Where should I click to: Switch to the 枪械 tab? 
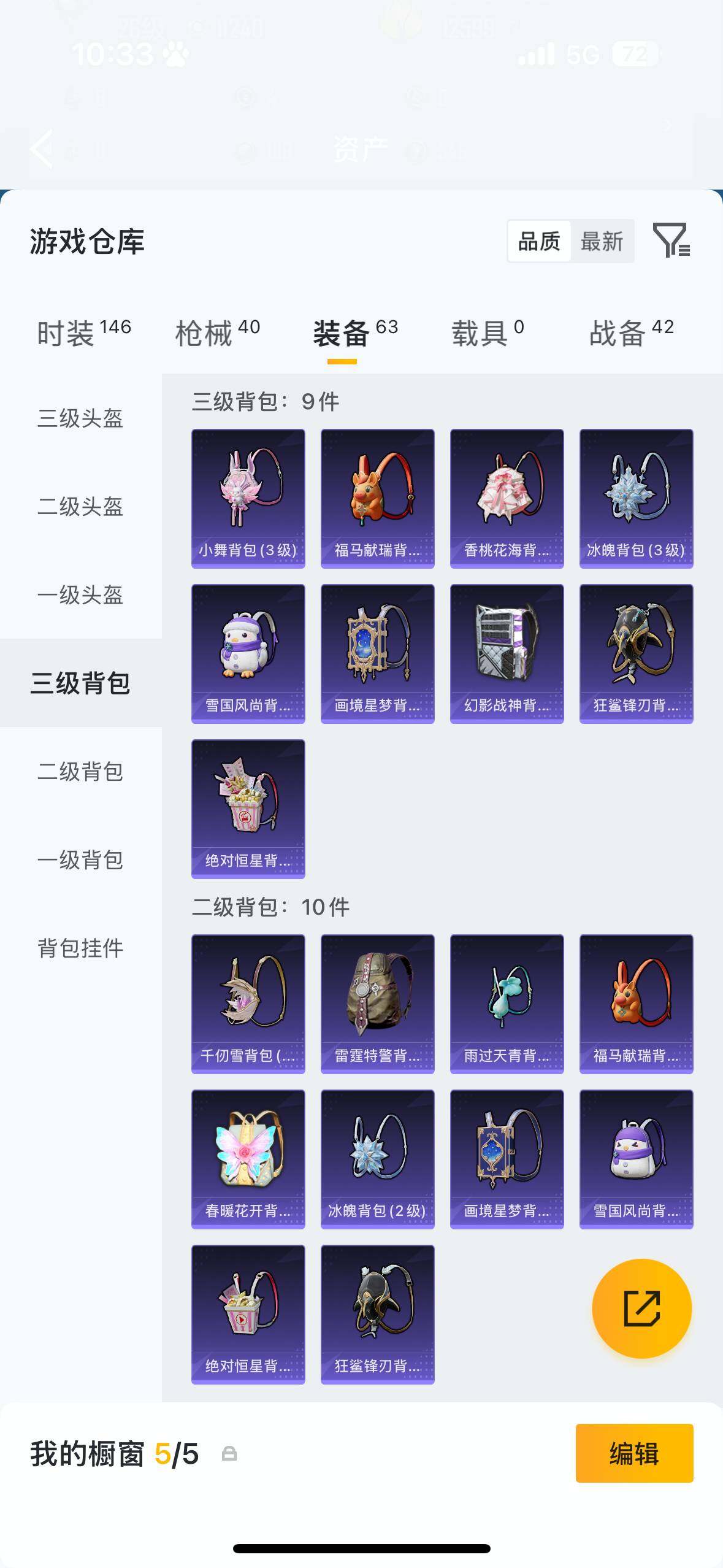(x=217, y=333)
